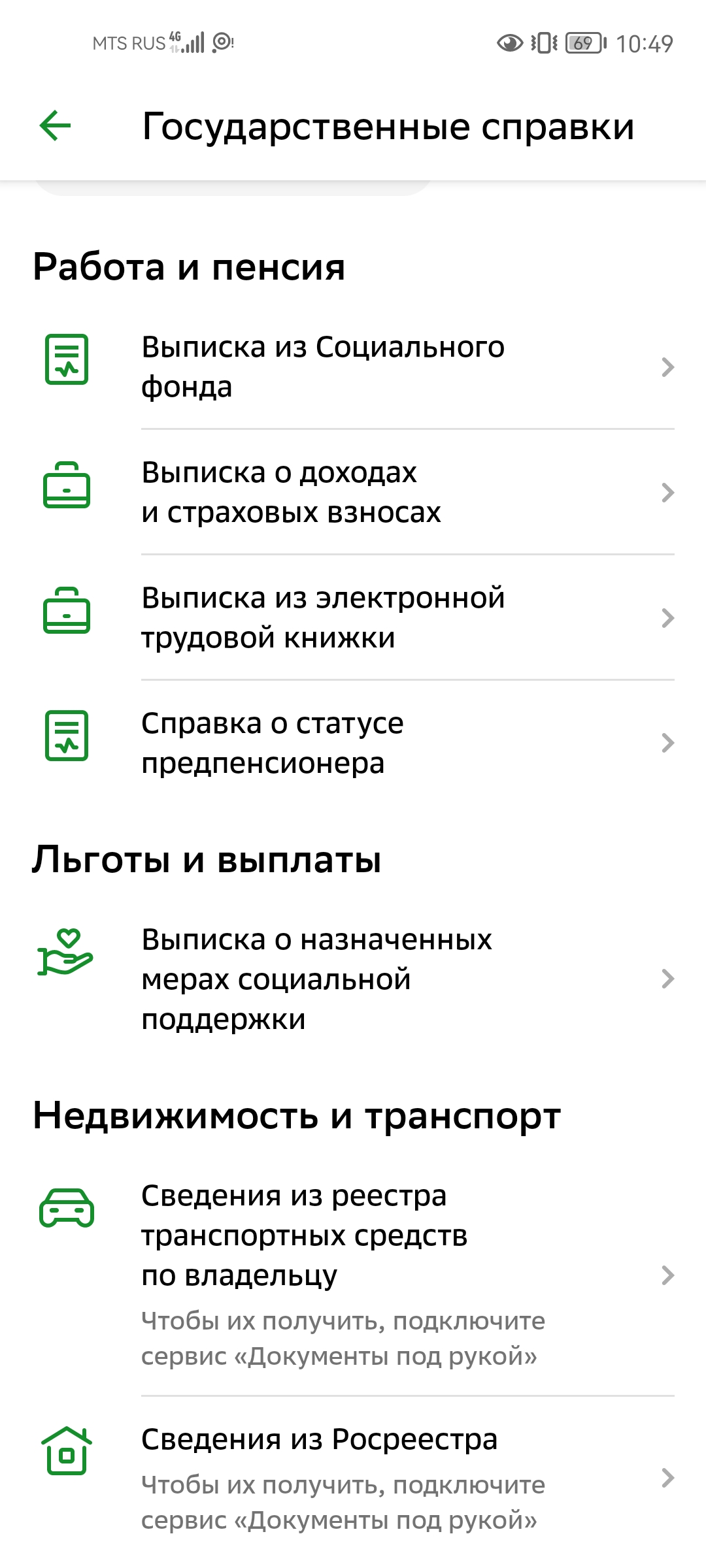Open Справка о статусе предпенсионера

point(353,743)
